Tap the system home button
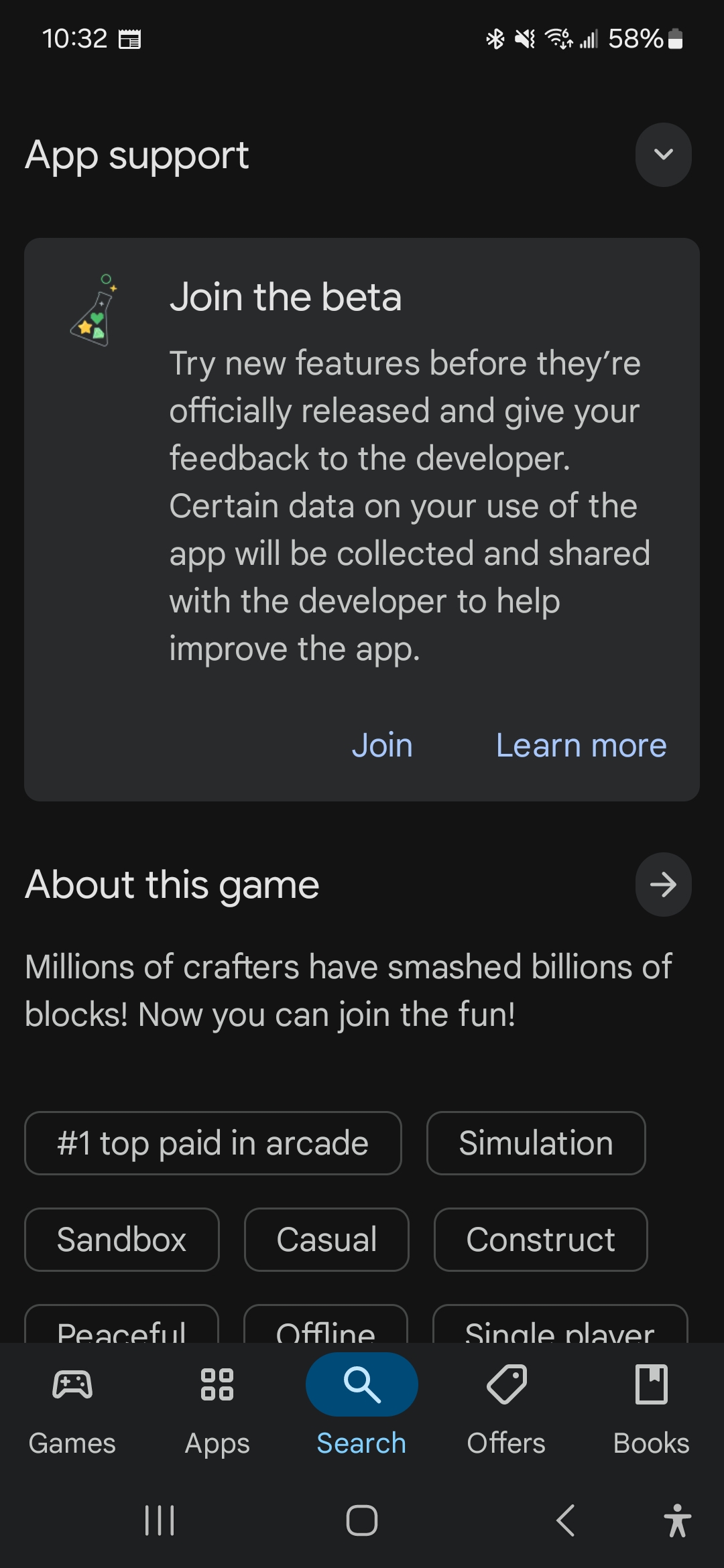This screenshot has height=1568, width=724. coord(362,1520)
